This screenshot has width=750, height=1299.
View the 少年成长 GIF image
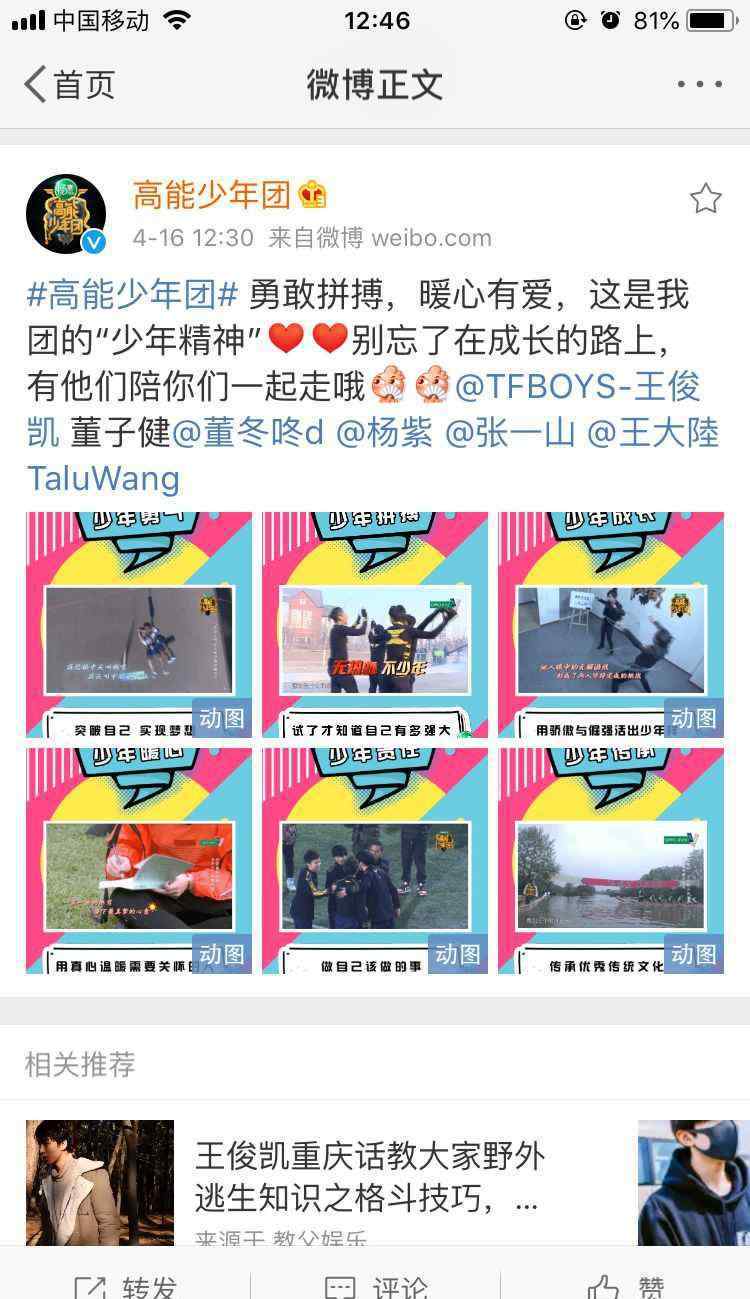[611, 625]
